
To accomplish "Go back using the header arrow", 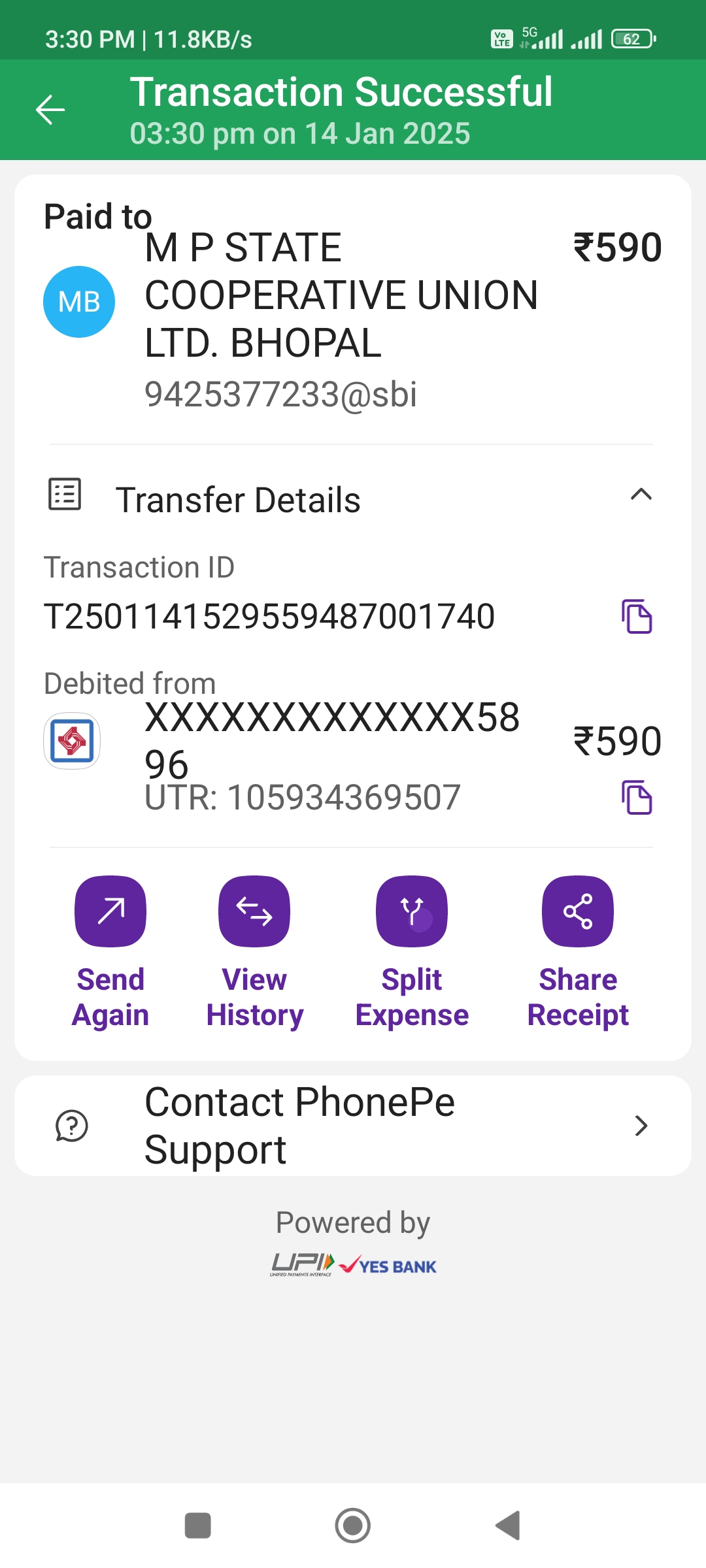I will click(50, 109).
